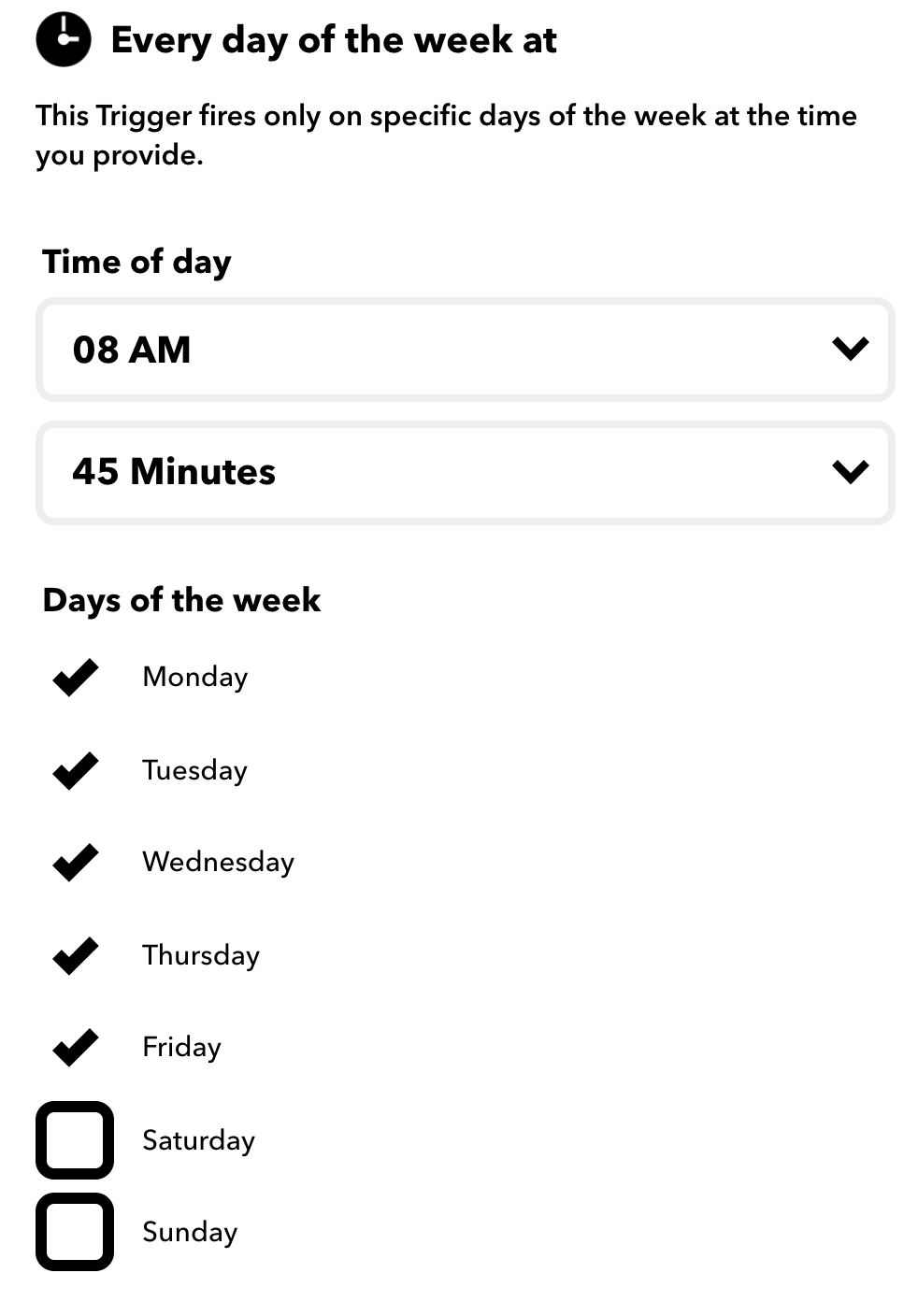Uncheck the Friday checkbox
This screenshot has width=918, height=1316.
[x=75, y=1047]
